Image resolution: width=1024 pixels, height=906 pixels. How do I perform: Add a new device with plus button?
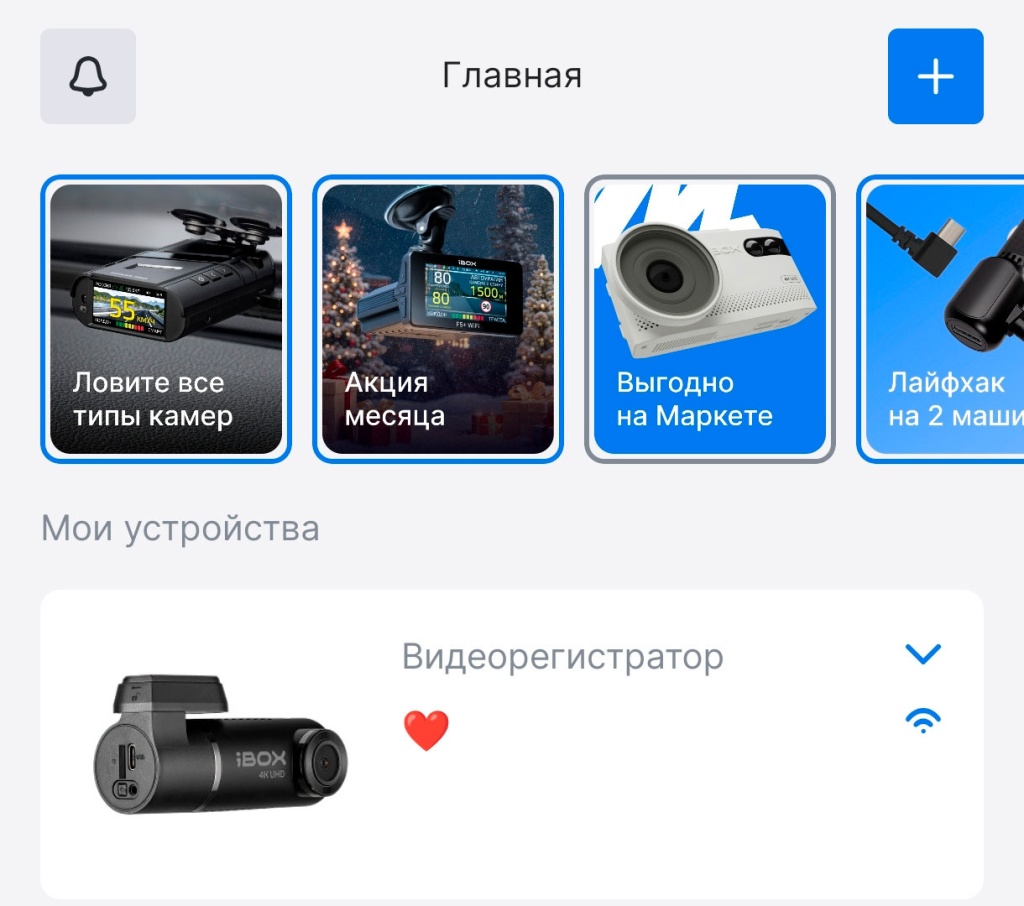(935, 76)
